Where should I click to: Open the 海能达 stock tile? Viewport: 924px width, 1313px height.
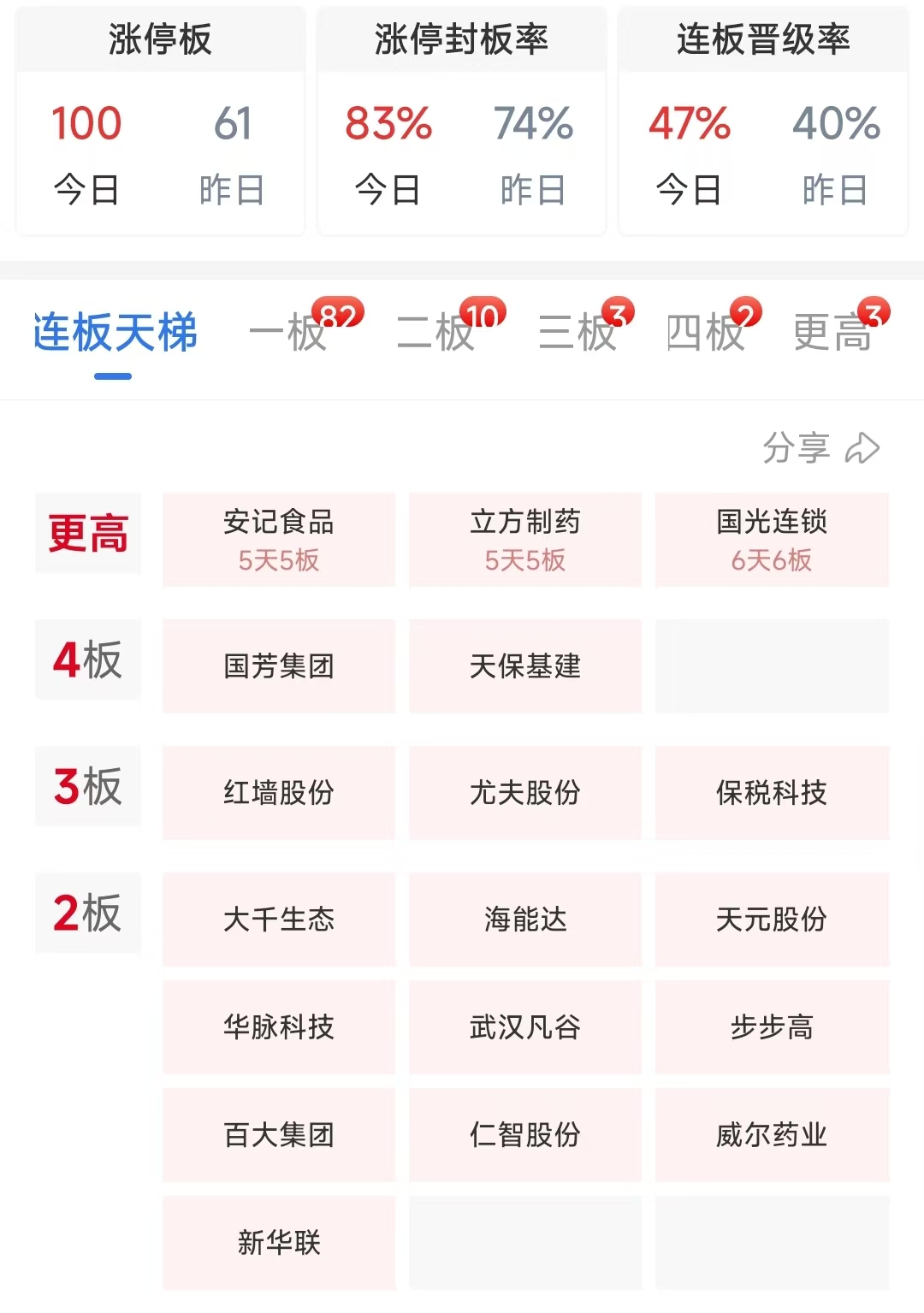525,920
